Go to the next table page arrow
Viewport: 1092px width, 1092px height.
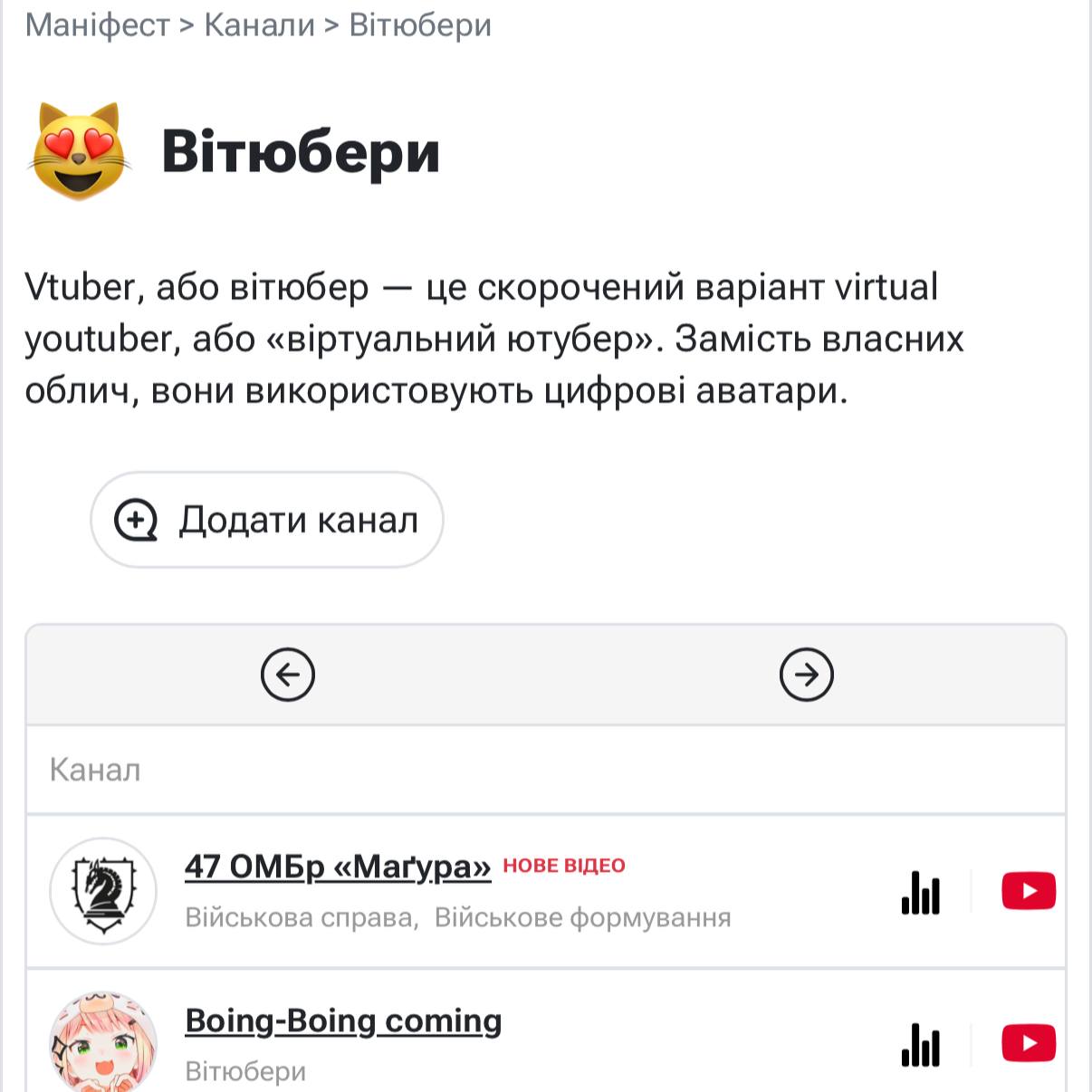pyautogui.click(x=806, y=675)
